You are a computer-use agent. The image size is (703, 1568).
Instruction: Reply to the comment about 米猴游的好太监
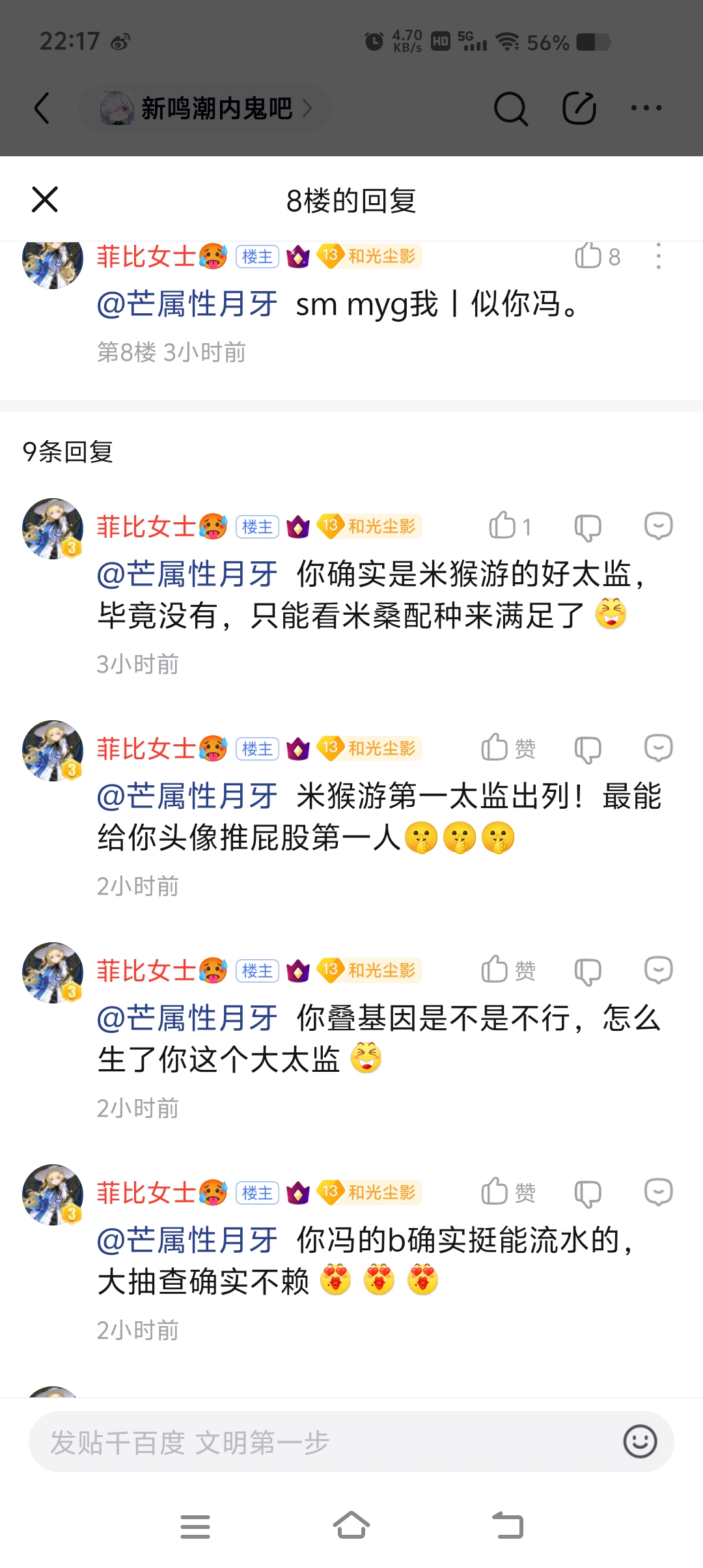click(x=658, y=526)
